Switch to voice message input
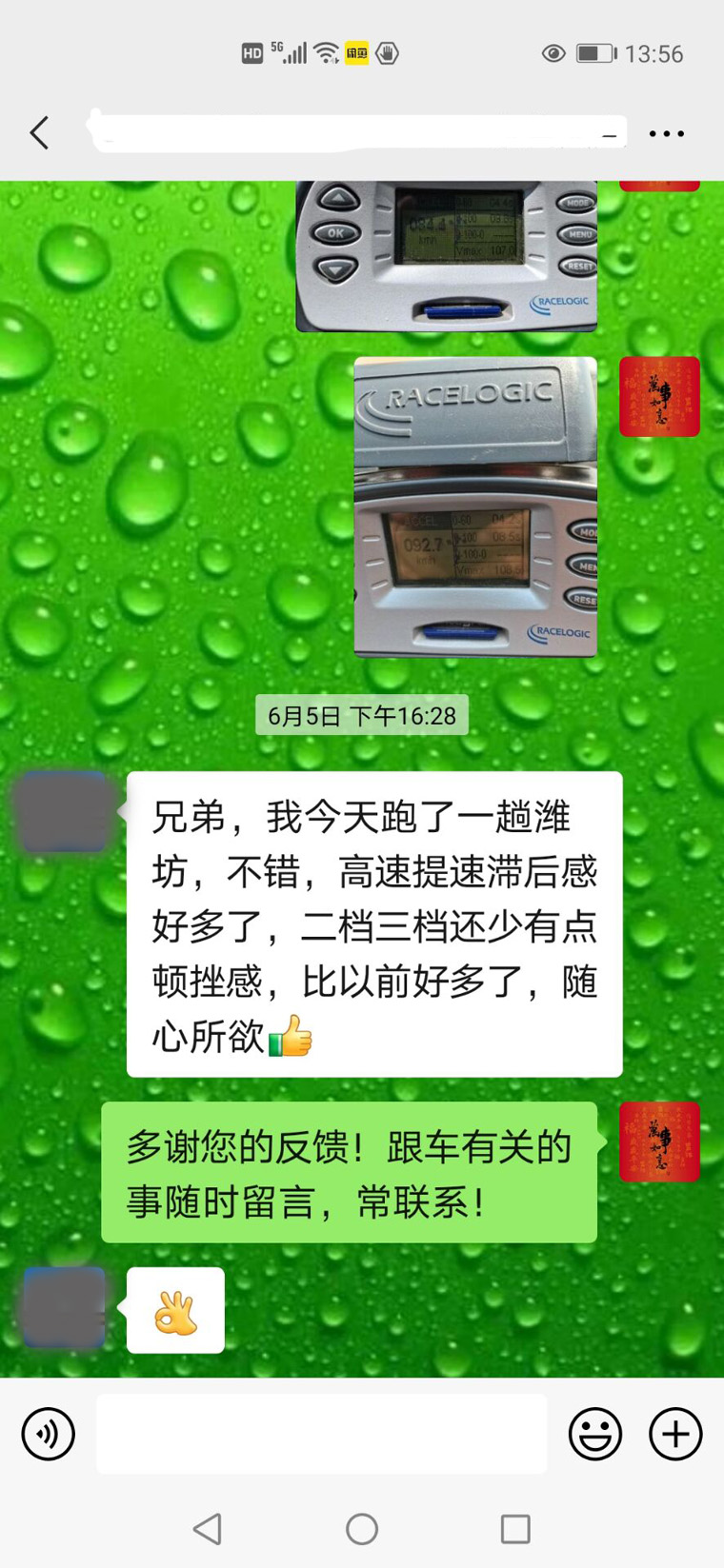This screenshot has height=1568, width=724. pyautogui.click(x=49, y=1434)
